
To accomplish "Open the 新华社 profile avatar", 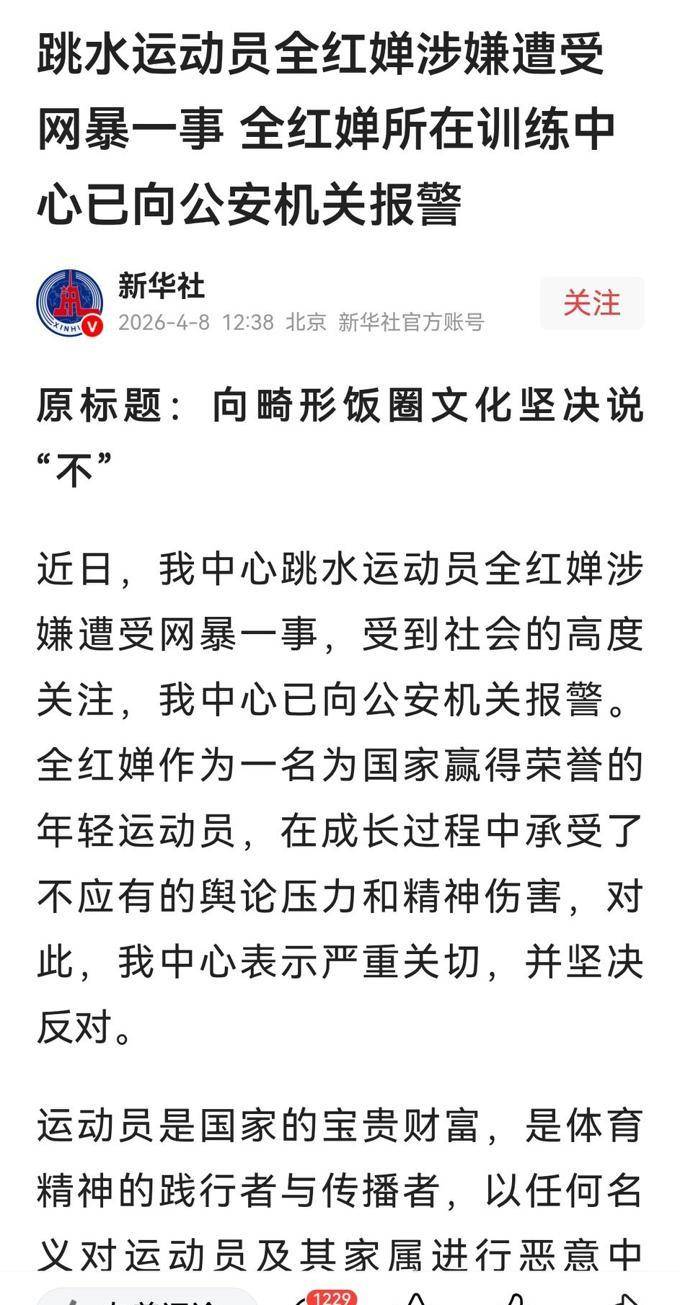I will click(70, 303).
